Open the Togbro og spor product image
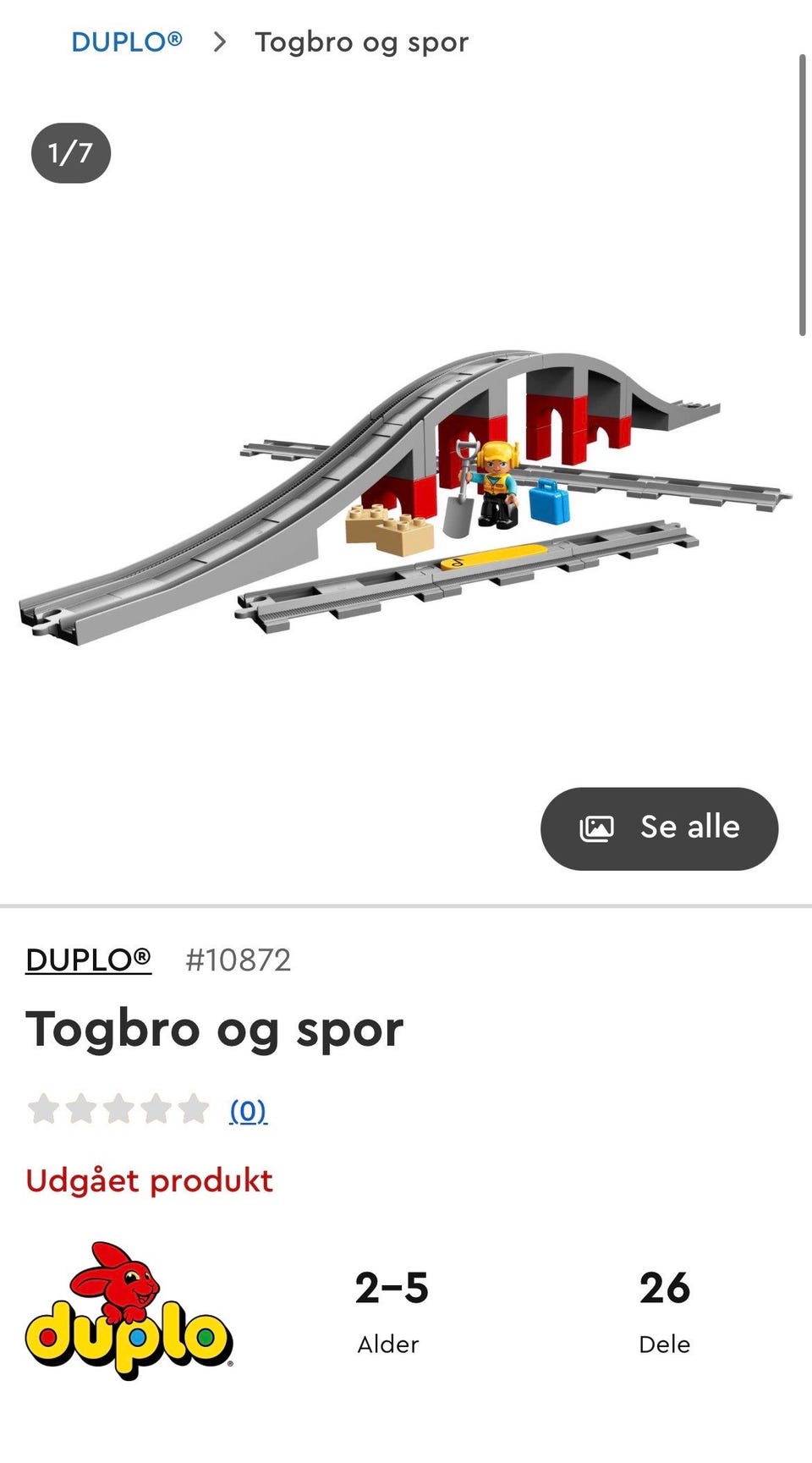812x1463 pixels. pyautogui.click(x=406, y=498)
